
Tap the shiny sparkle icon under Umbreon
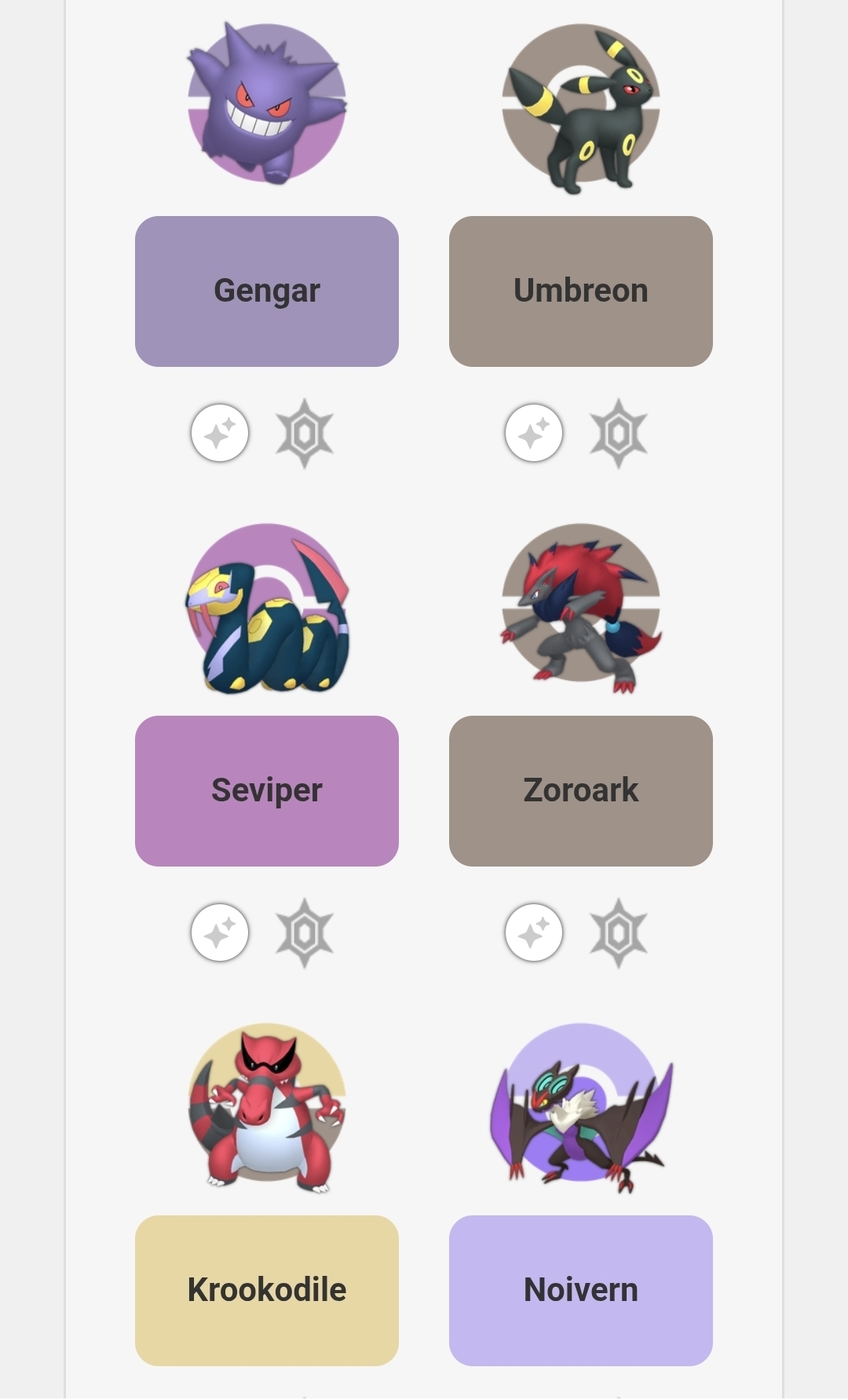coord(534,433)
